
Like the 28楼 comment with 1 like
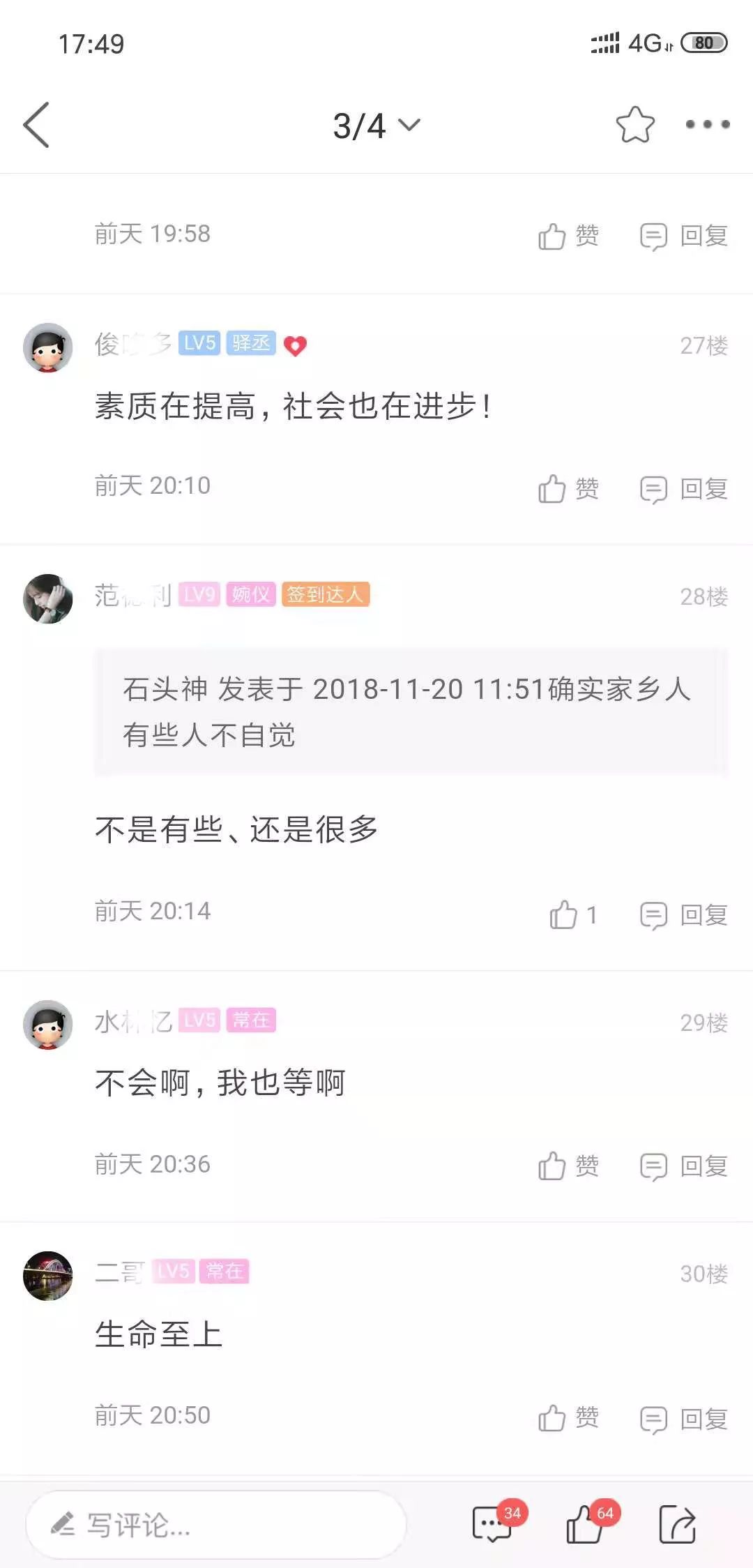(x=572, y=914)
